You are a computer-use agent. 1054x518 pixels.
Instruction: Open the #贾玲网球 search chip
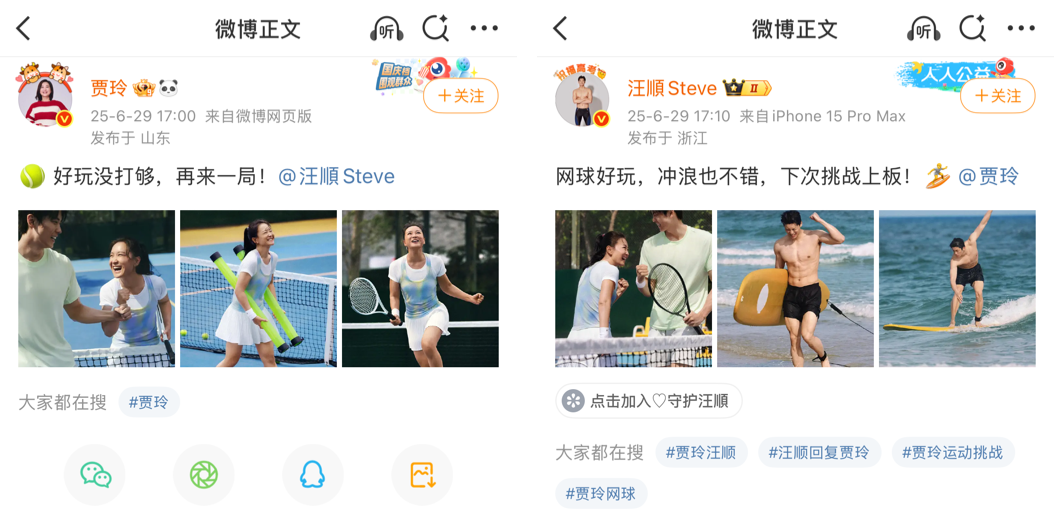tap(601, 493)
